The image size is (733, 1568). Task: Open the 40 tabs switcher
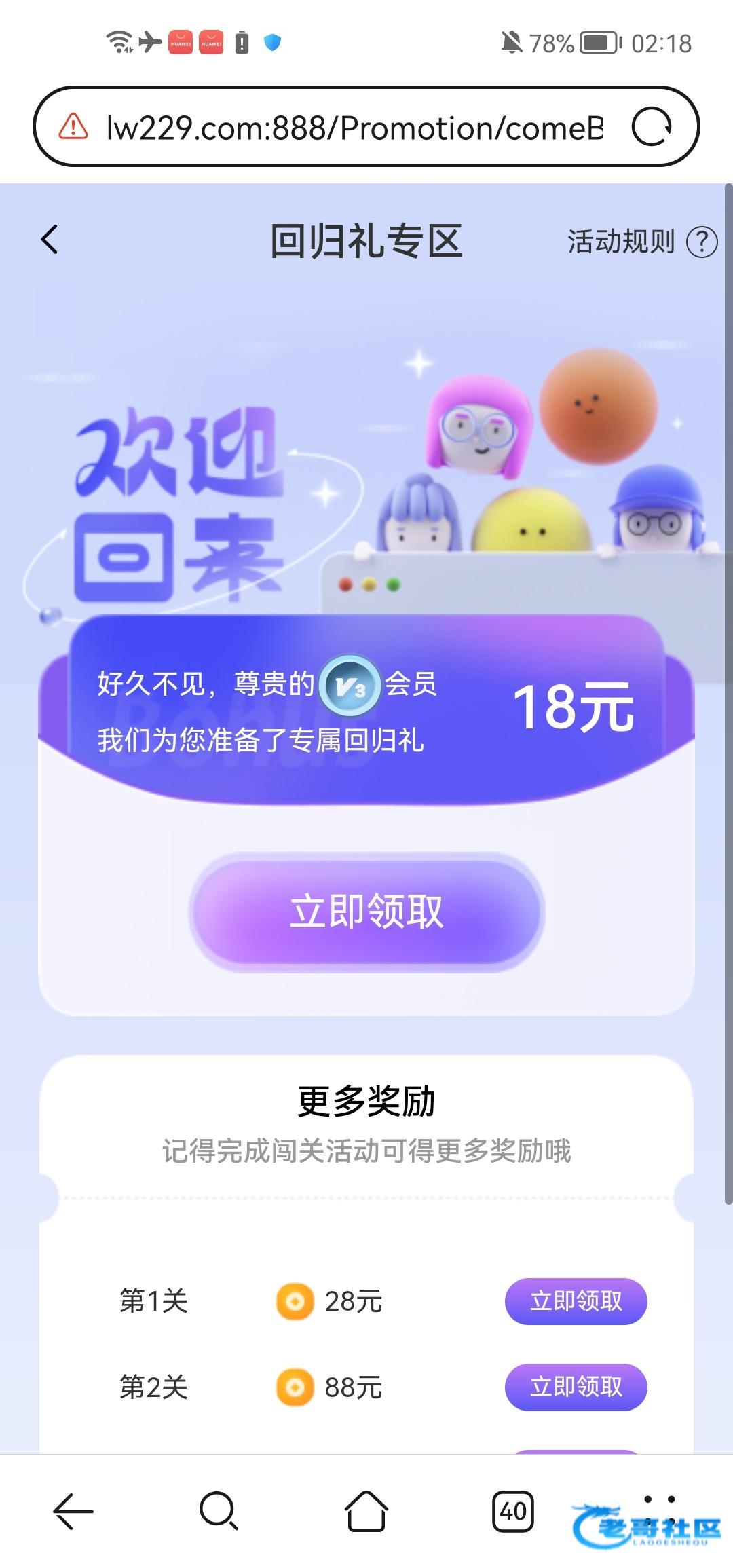513,1511
